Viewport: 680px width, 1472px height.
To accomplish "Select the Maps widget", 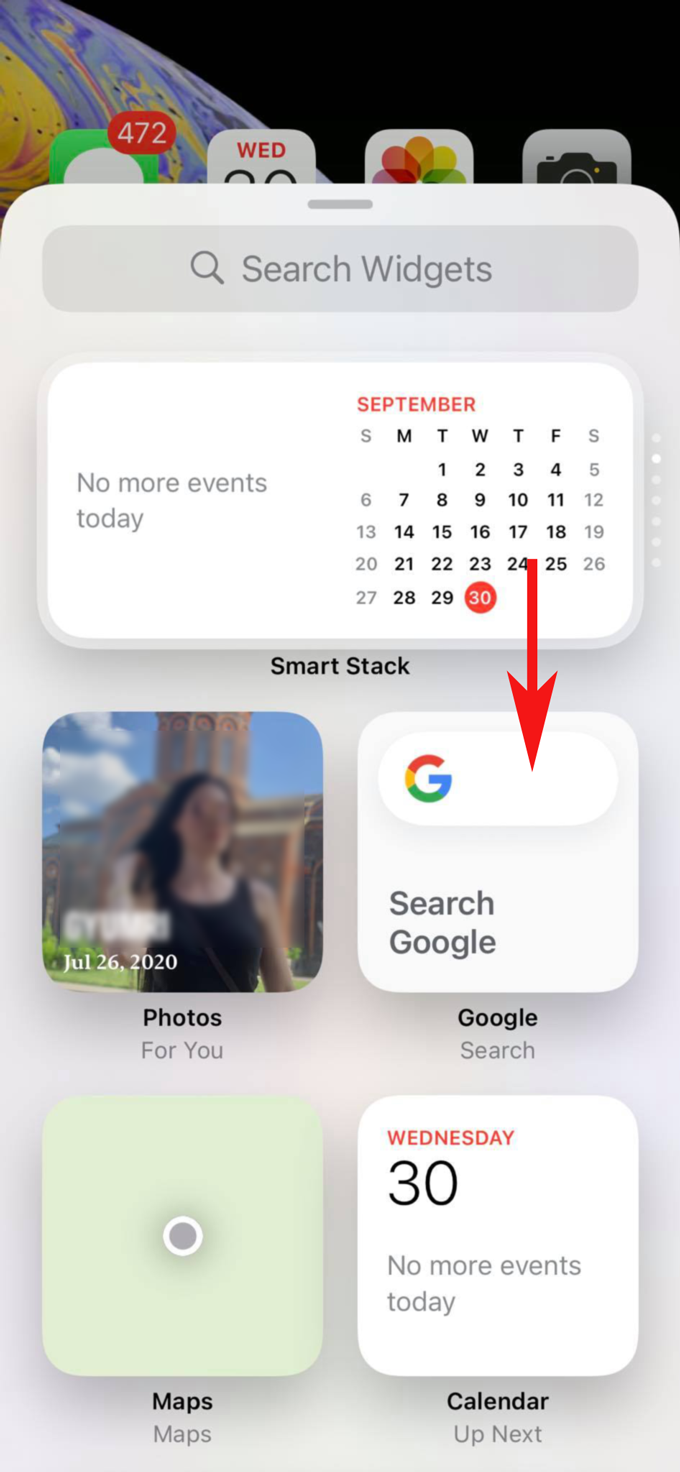I will click(182, 1235).
